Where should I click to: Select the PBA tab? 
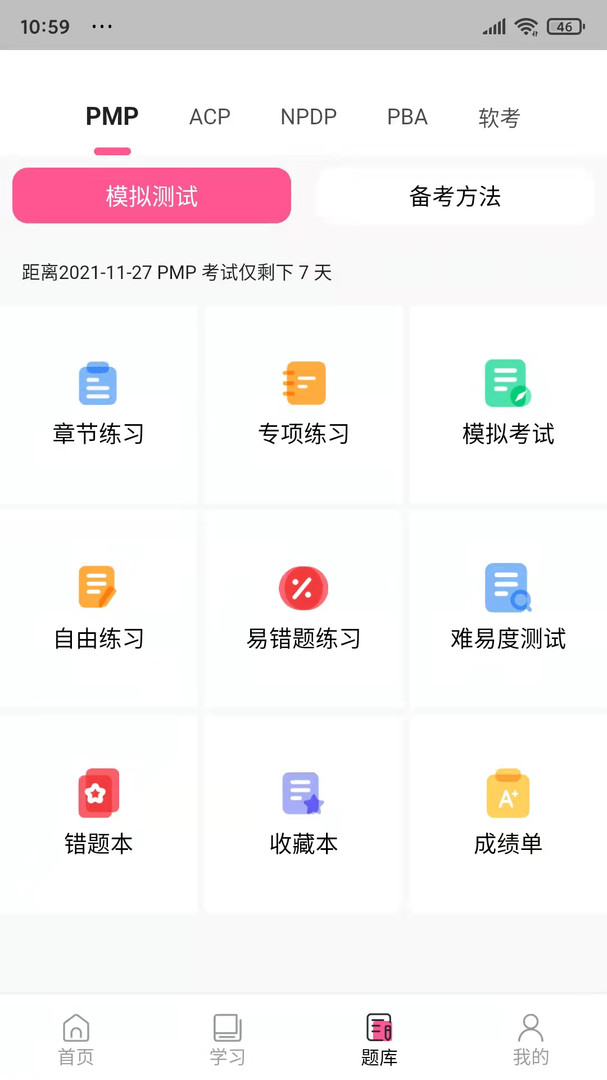407,117
